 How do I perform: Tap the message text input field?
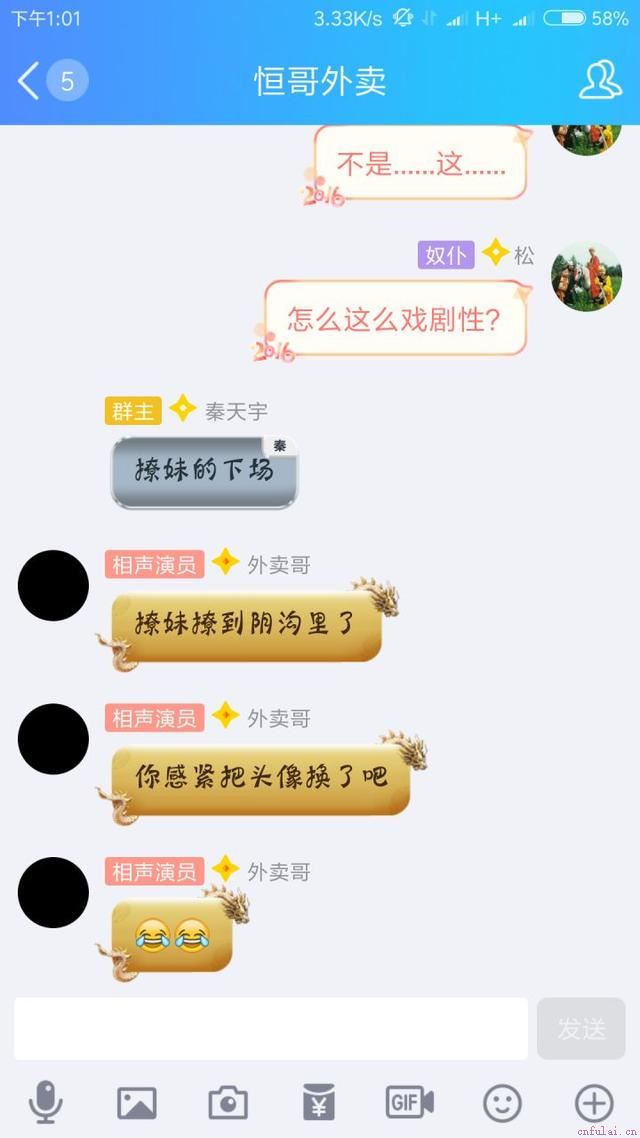click(x=270, y=1028)
